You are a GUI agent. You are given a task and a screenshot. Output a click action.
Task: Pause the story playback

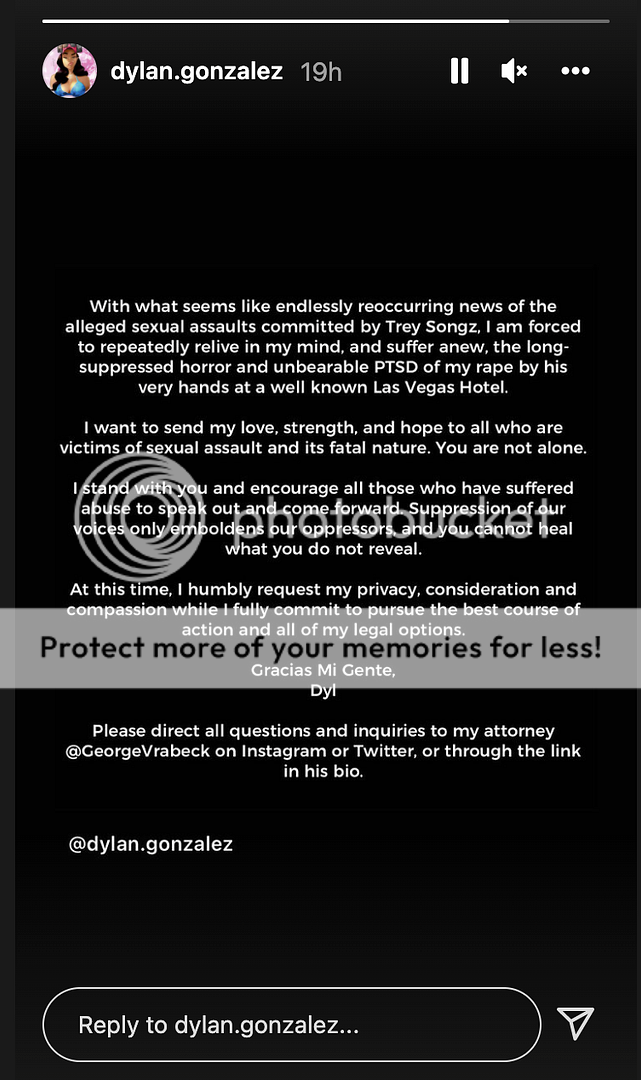459,71
